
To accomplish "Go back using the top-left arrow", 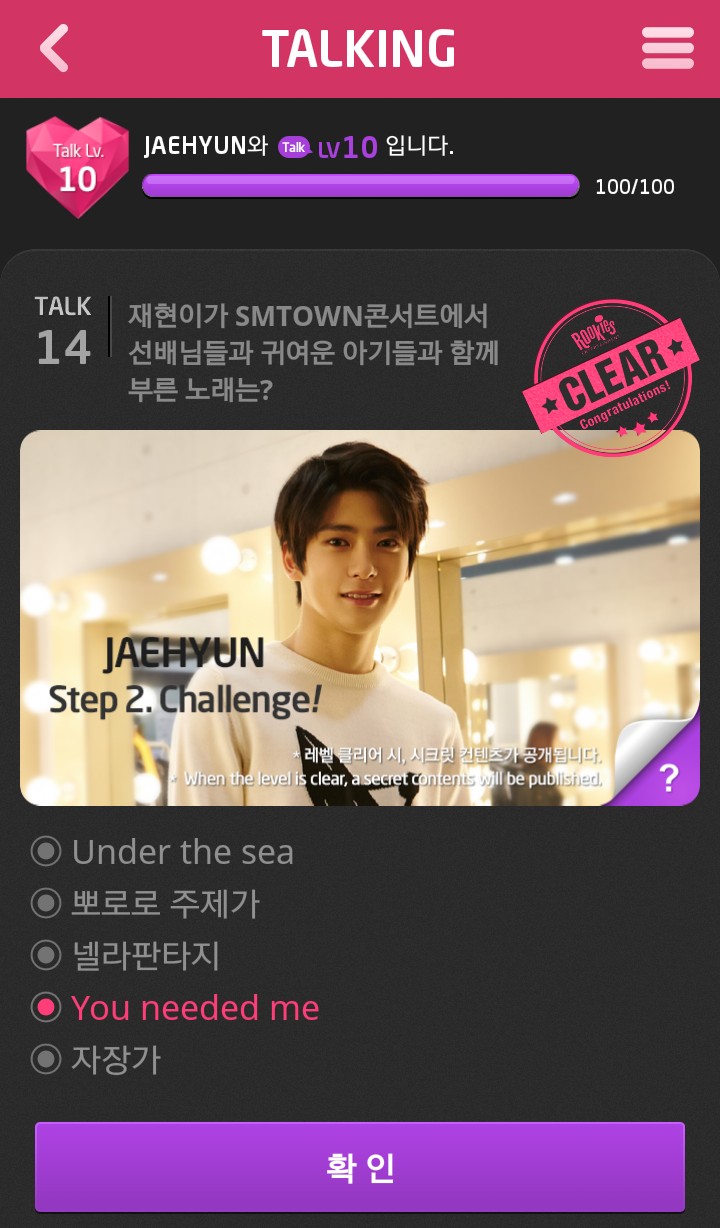I will click(54, 48).
